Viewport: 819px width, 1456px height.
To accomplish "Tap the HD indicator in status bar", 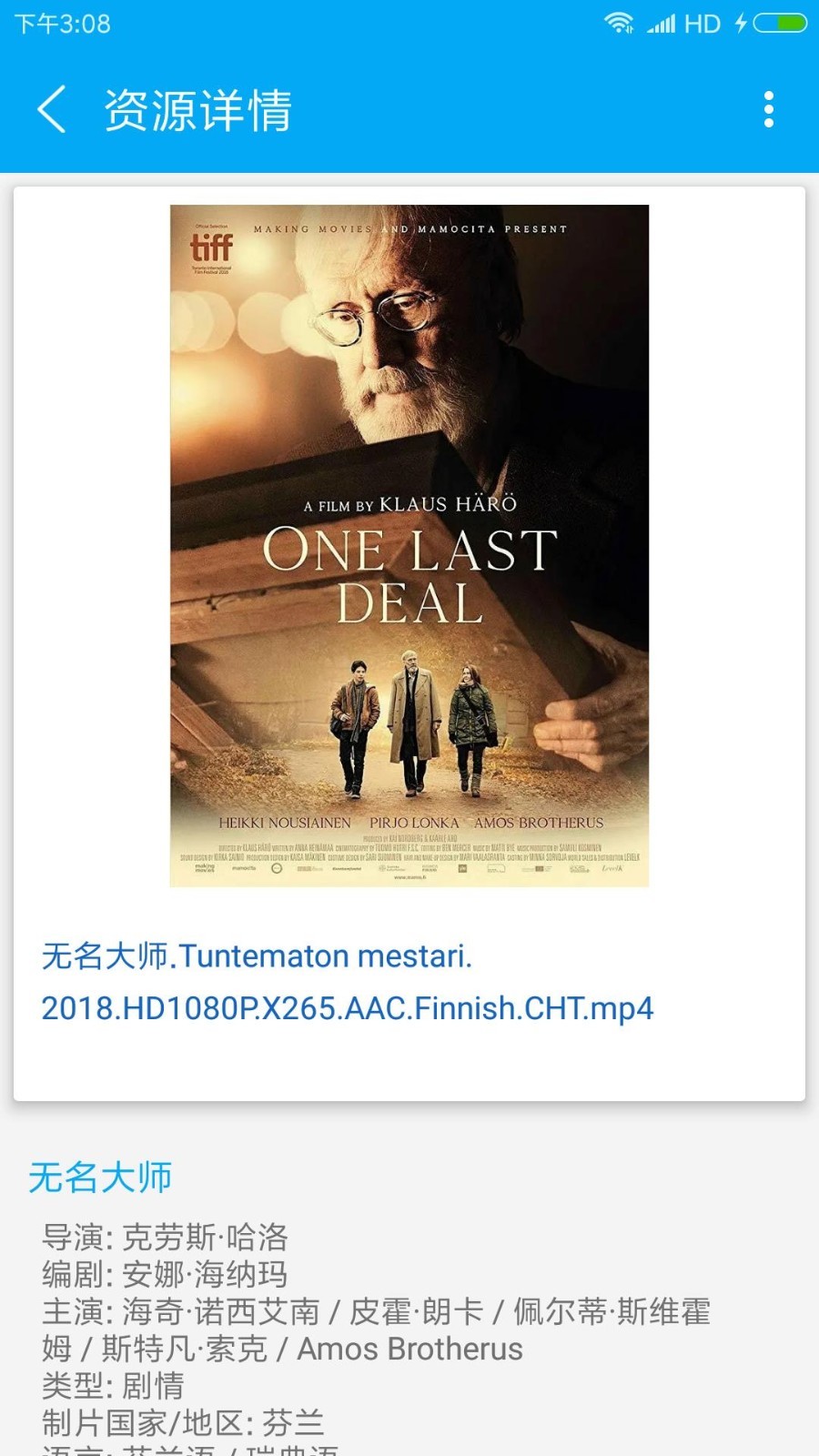I will click(x=703, y=24).
